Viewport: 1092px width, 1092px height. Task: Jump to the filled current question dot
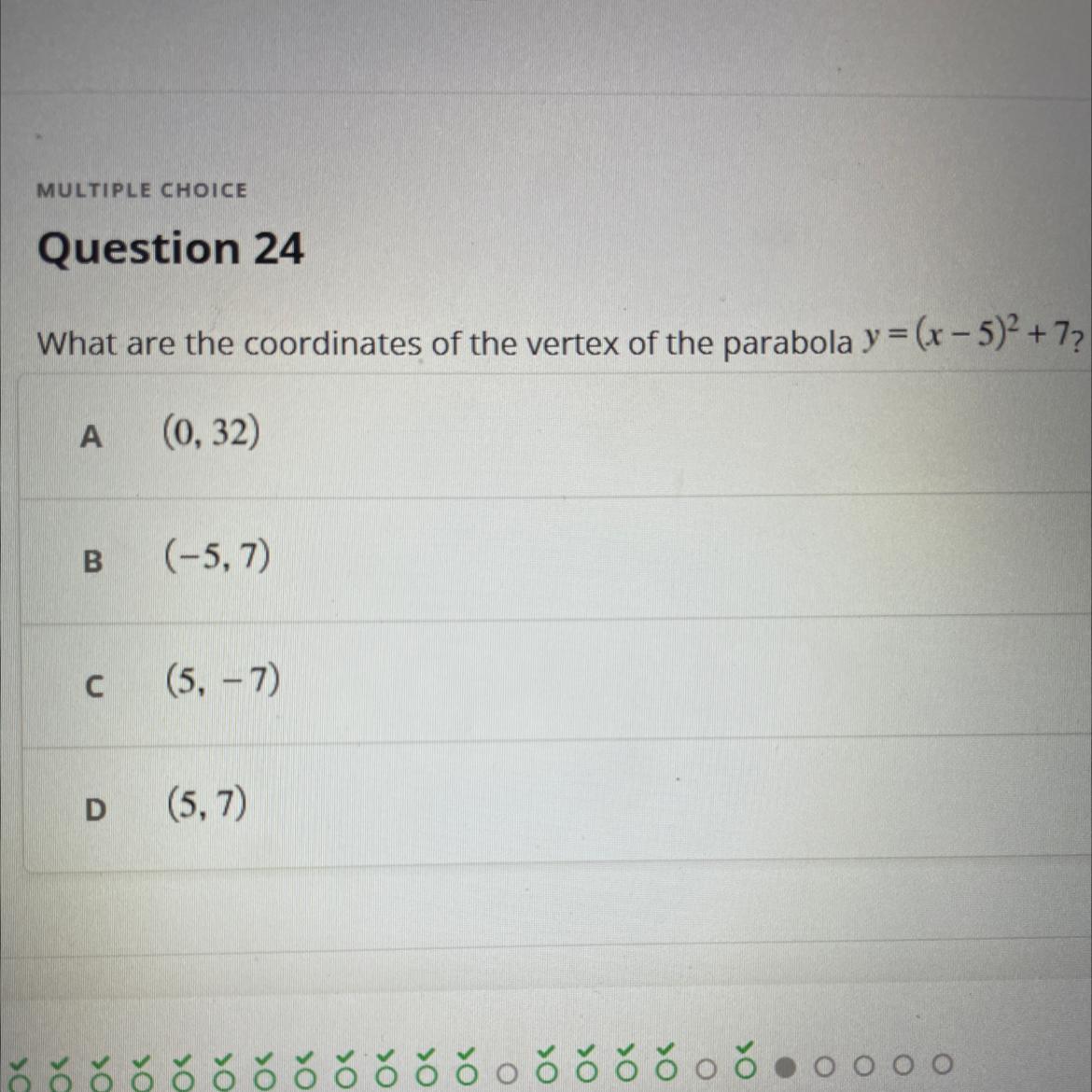click(x=786, y=1066)
